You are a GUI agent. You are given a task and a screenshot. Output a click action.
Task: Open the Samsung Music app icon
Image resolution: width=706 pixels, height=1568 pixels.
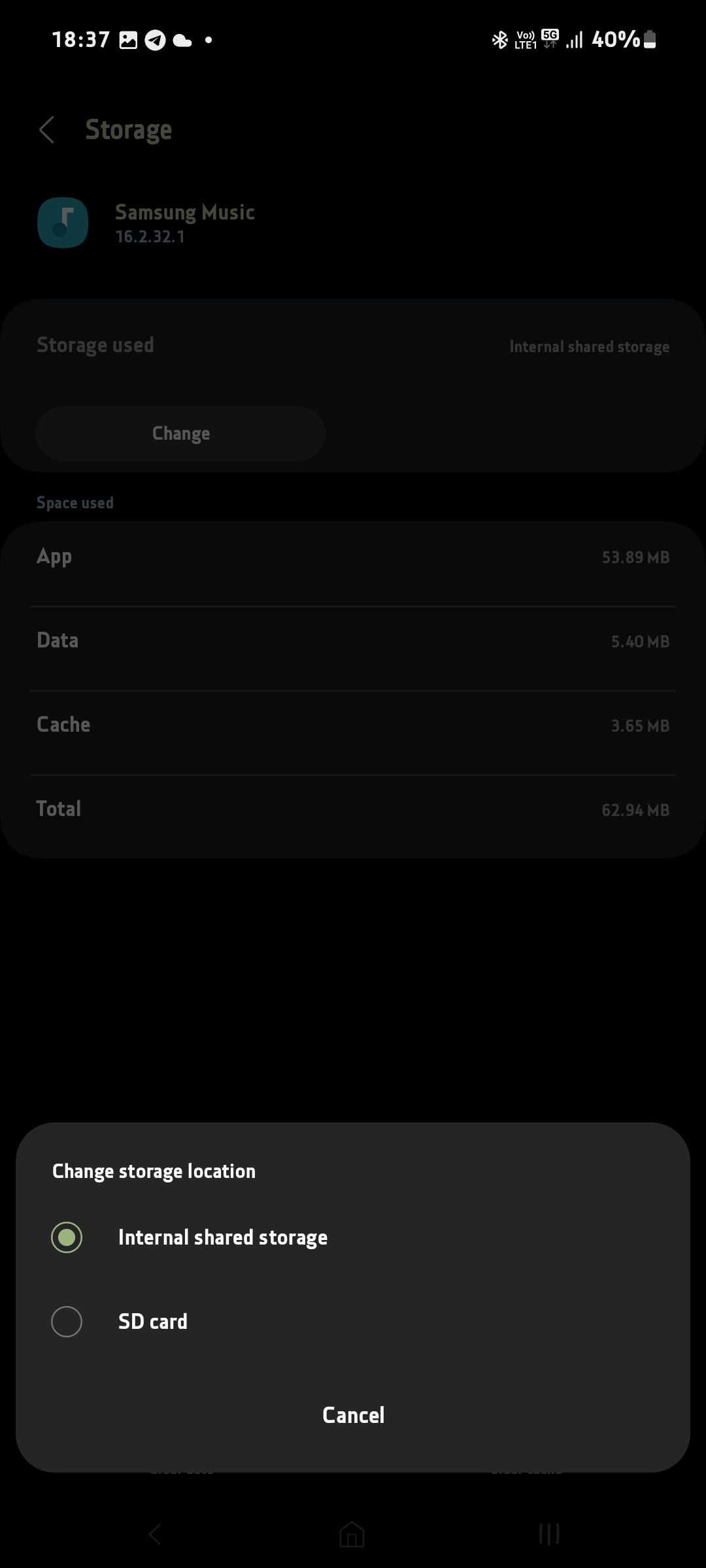tap(63, 222)
